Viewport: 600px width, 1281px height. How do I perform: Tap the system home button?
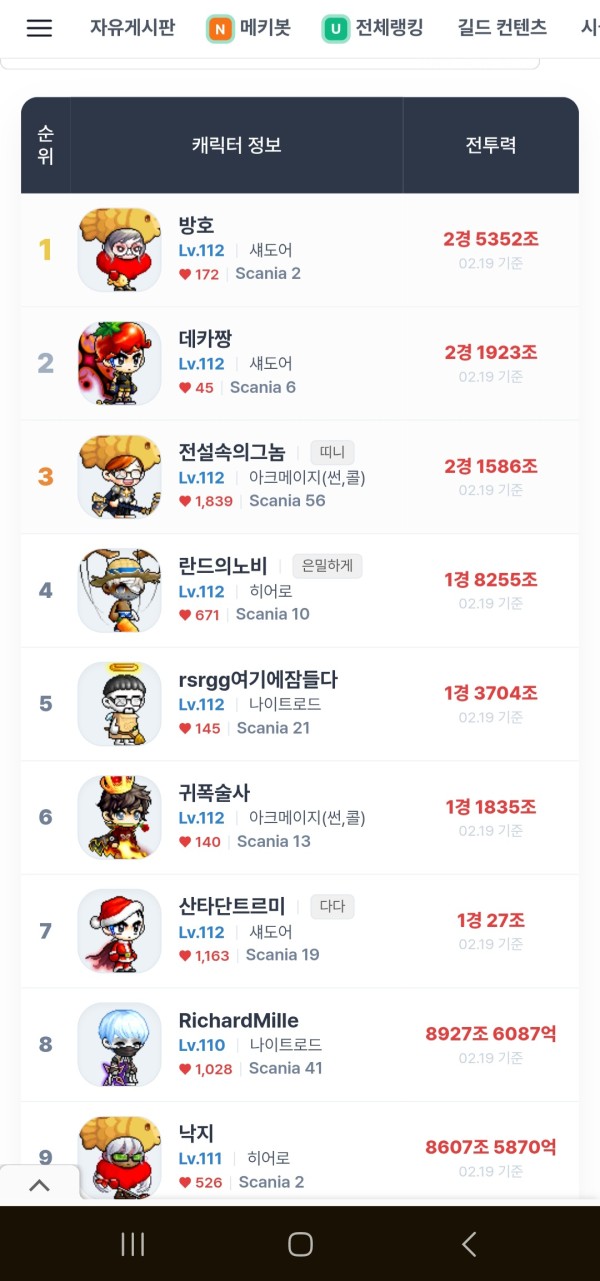tap(300, 1244)
